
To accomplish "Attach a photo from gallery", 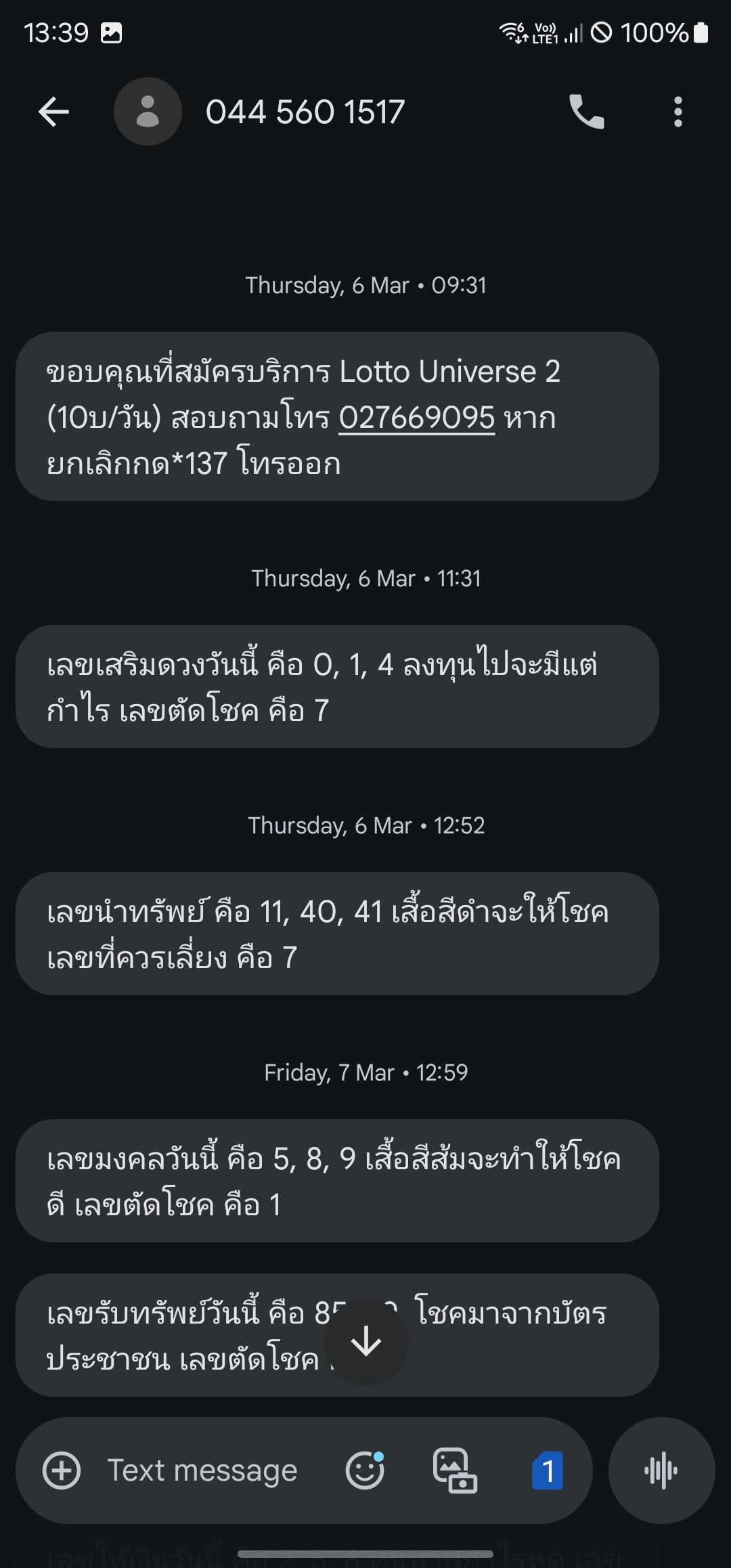I will 455,1471.
